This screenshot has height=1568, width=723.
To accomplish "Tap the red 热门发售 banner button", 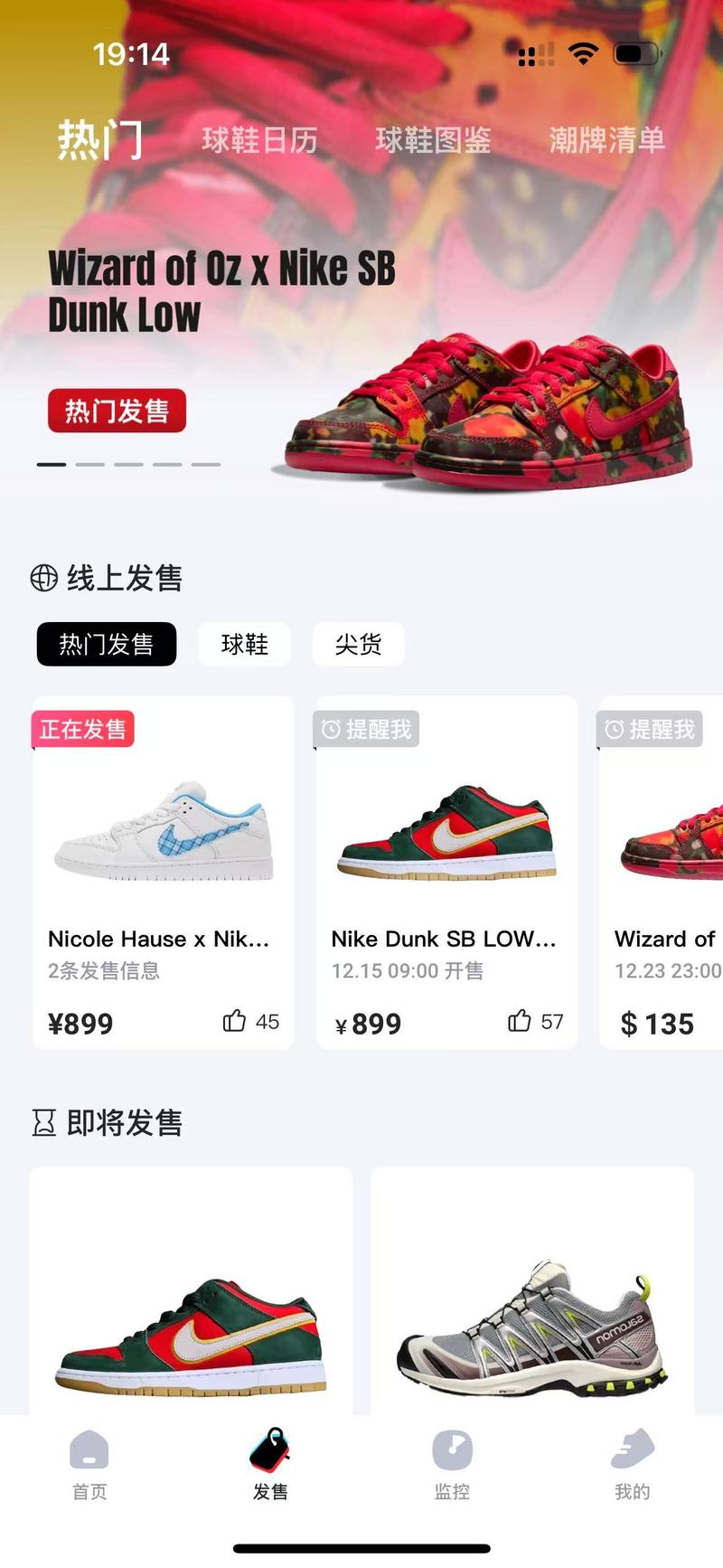I will (117, 411).
